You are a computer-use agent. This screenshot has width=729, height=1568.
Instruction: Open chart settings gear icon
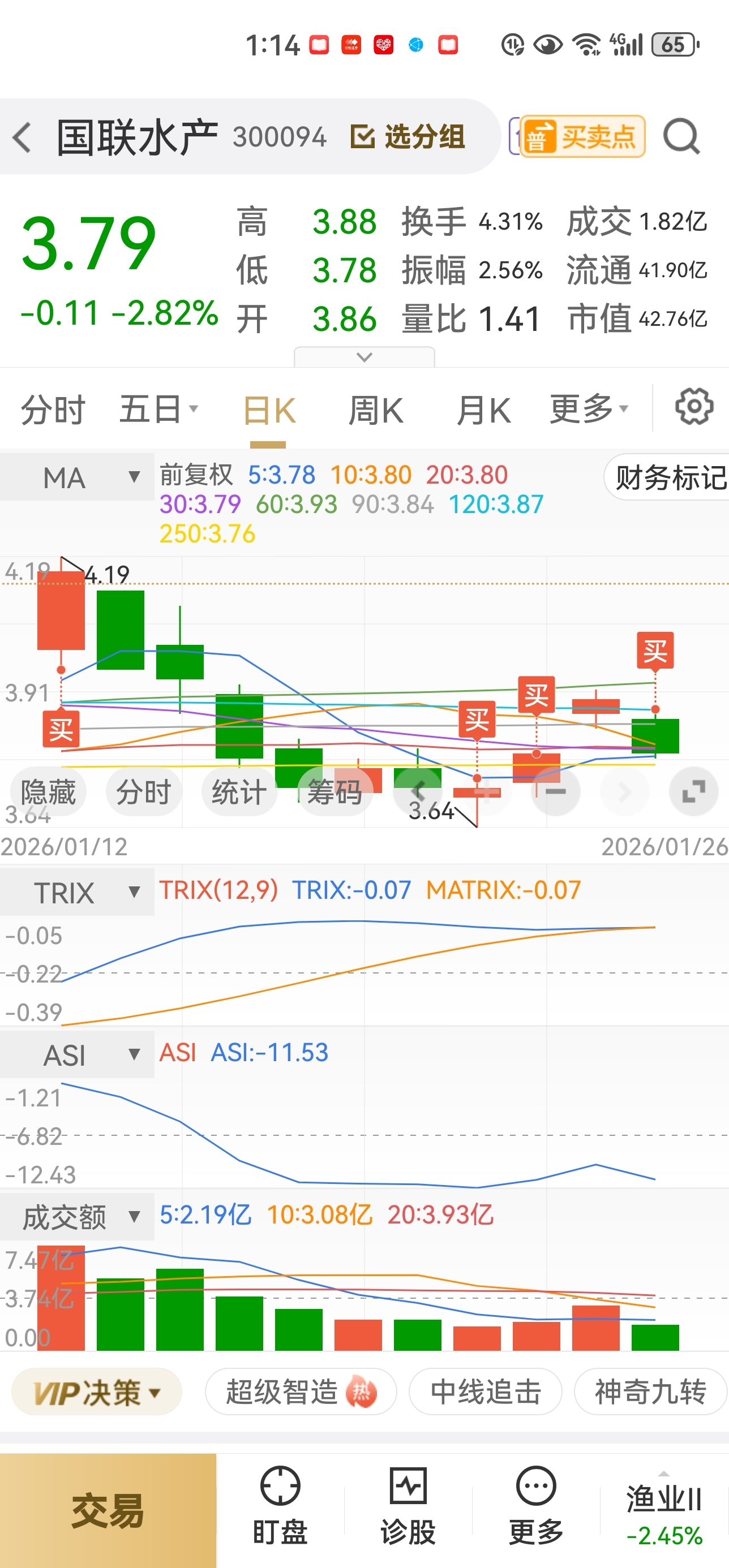coord(694,407)
